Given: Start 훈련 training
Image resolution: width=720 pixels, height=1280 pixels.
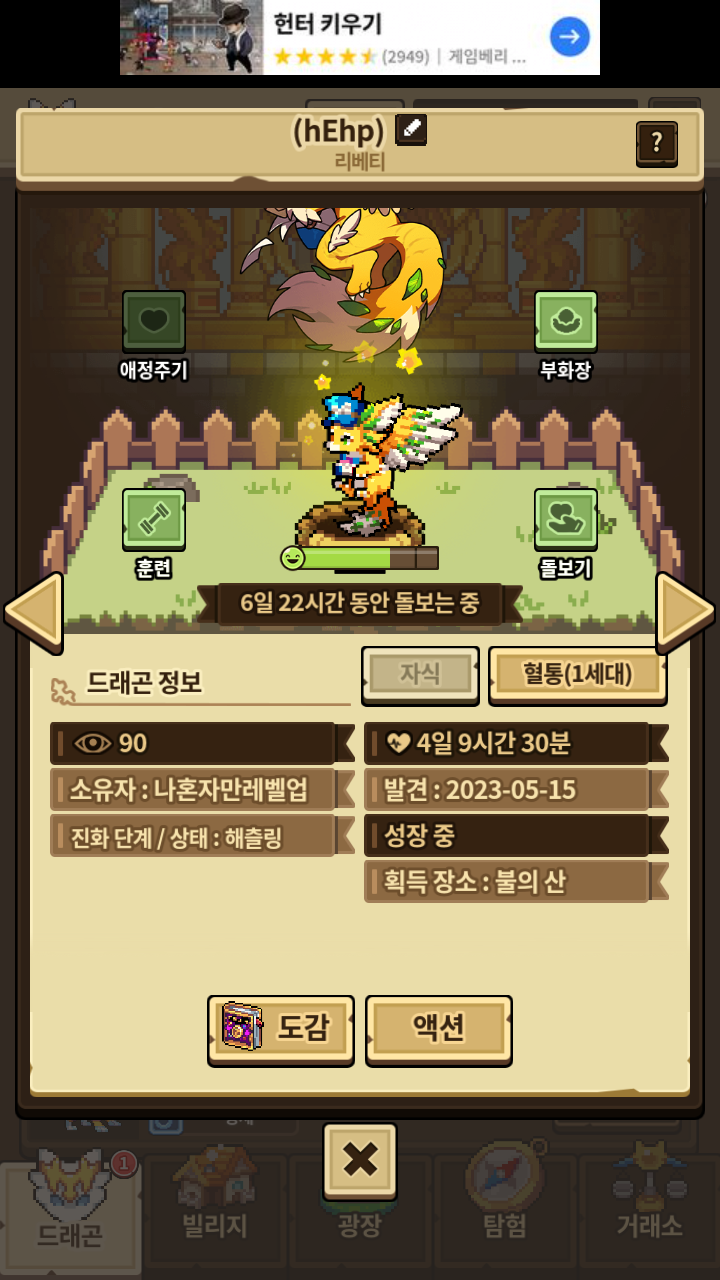Looking at the screenshot, I should tap(153, 519).
